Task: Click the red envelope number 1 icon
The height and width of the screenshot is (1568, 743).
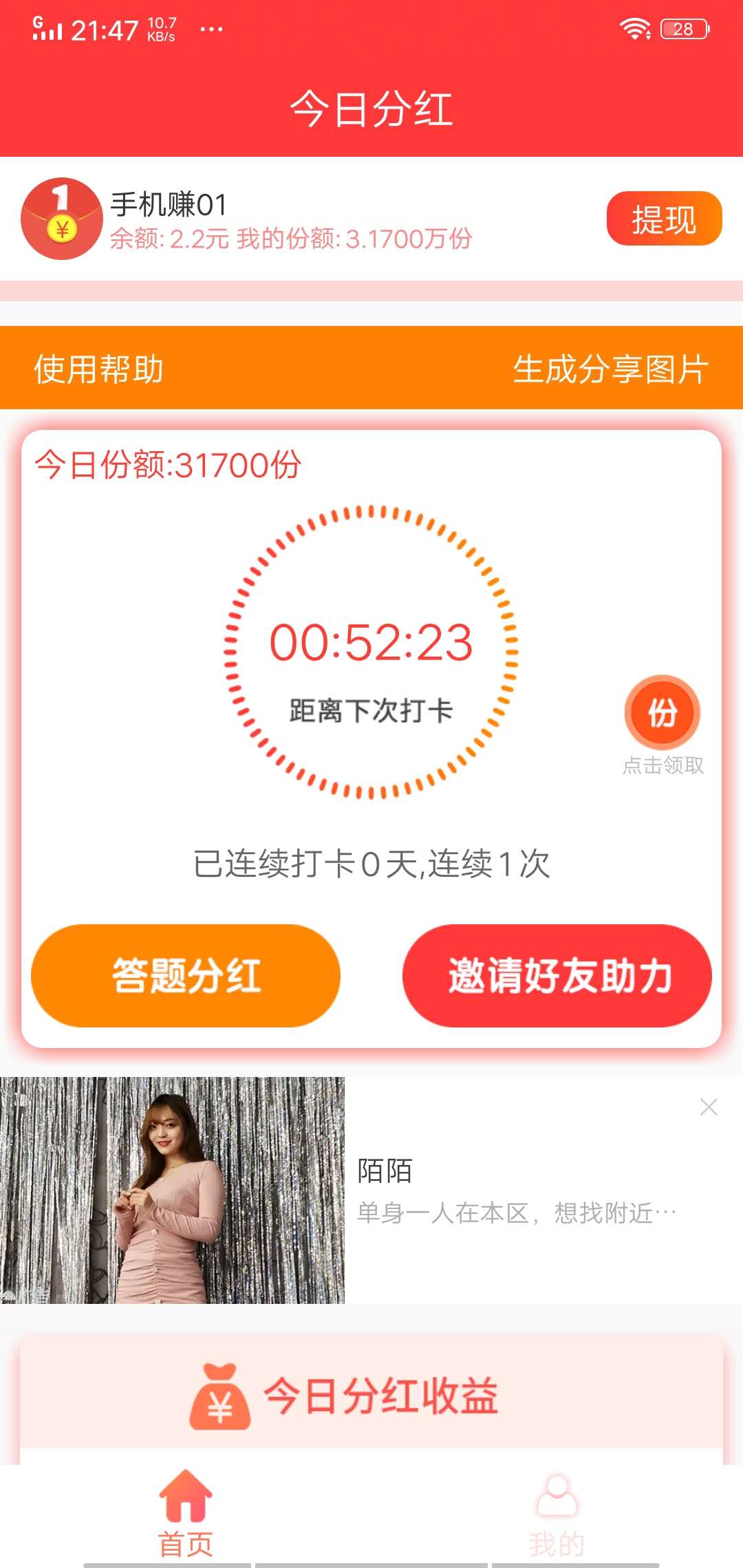Action: (61, 219)
